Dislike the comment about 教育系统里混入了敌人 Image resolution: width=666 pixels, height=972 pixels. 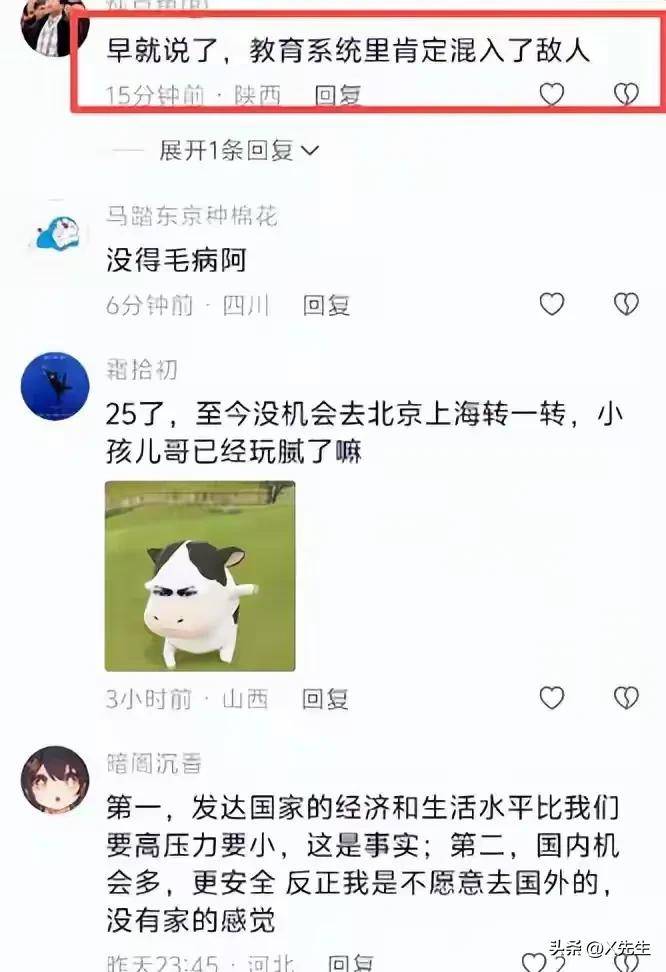626,95
